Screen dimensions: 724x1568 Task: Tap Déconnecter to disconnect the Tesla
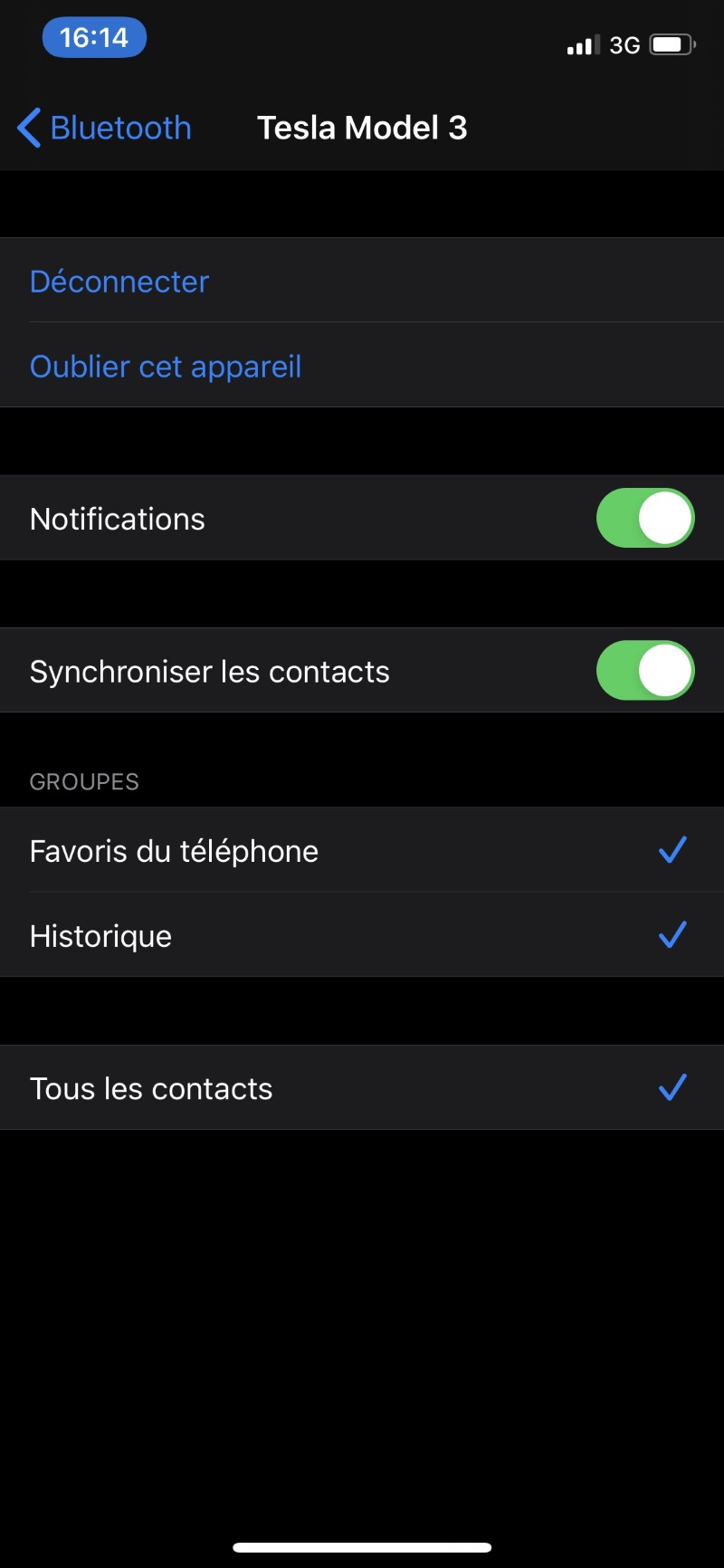pos(119,282)
